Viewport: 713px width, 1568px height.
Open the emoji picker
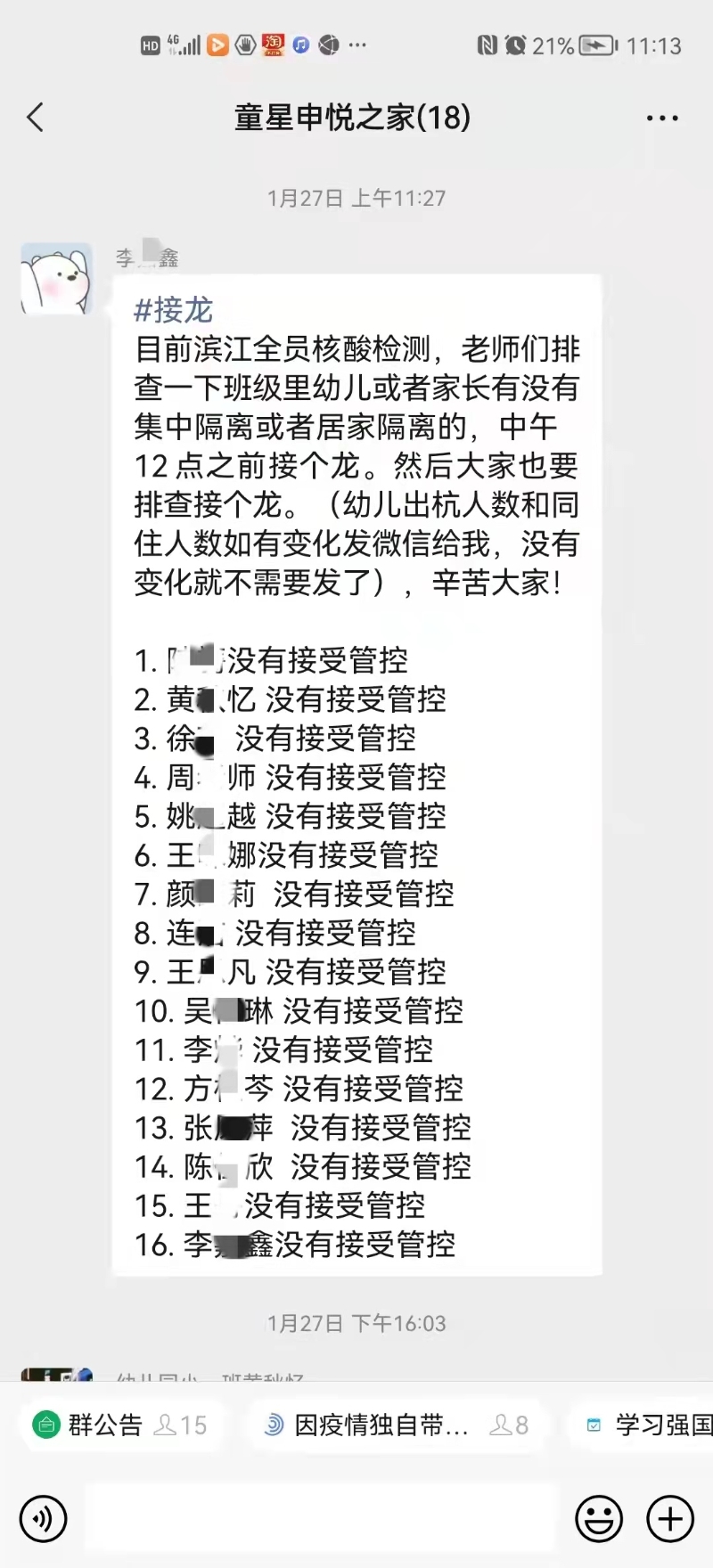(x=599, y=1518)
